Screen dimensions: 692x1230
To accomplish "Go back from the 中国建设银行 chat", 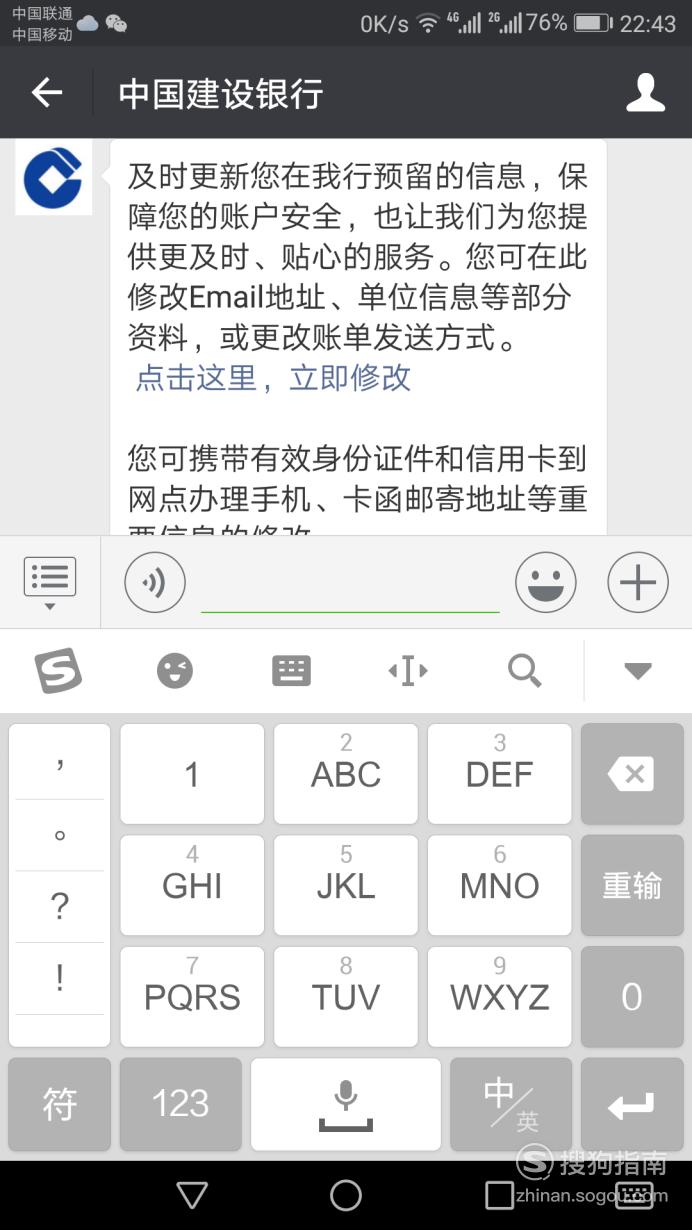I will pos(47,93).
